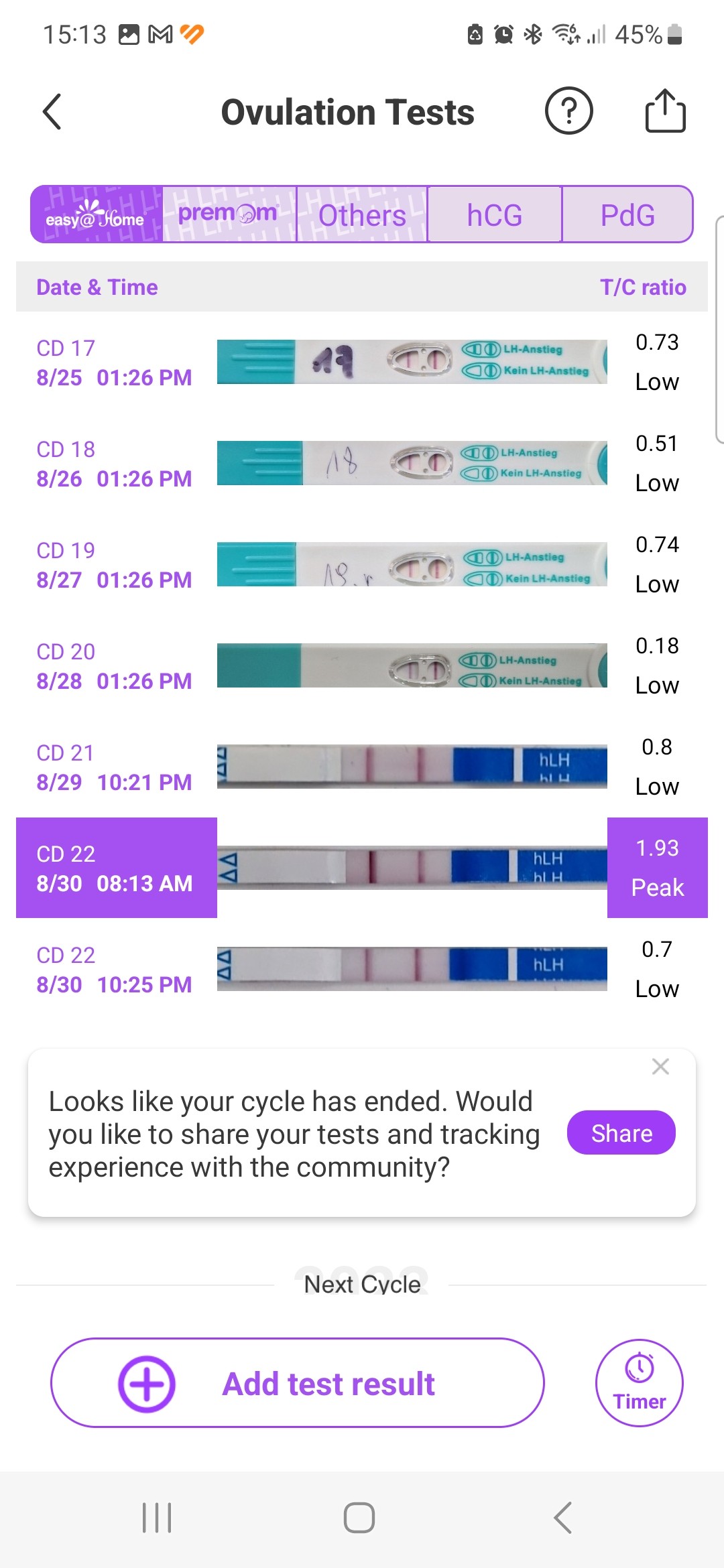
Task: Open the 8/30 10:25 PM test
Action: click(x=362, y=970)
